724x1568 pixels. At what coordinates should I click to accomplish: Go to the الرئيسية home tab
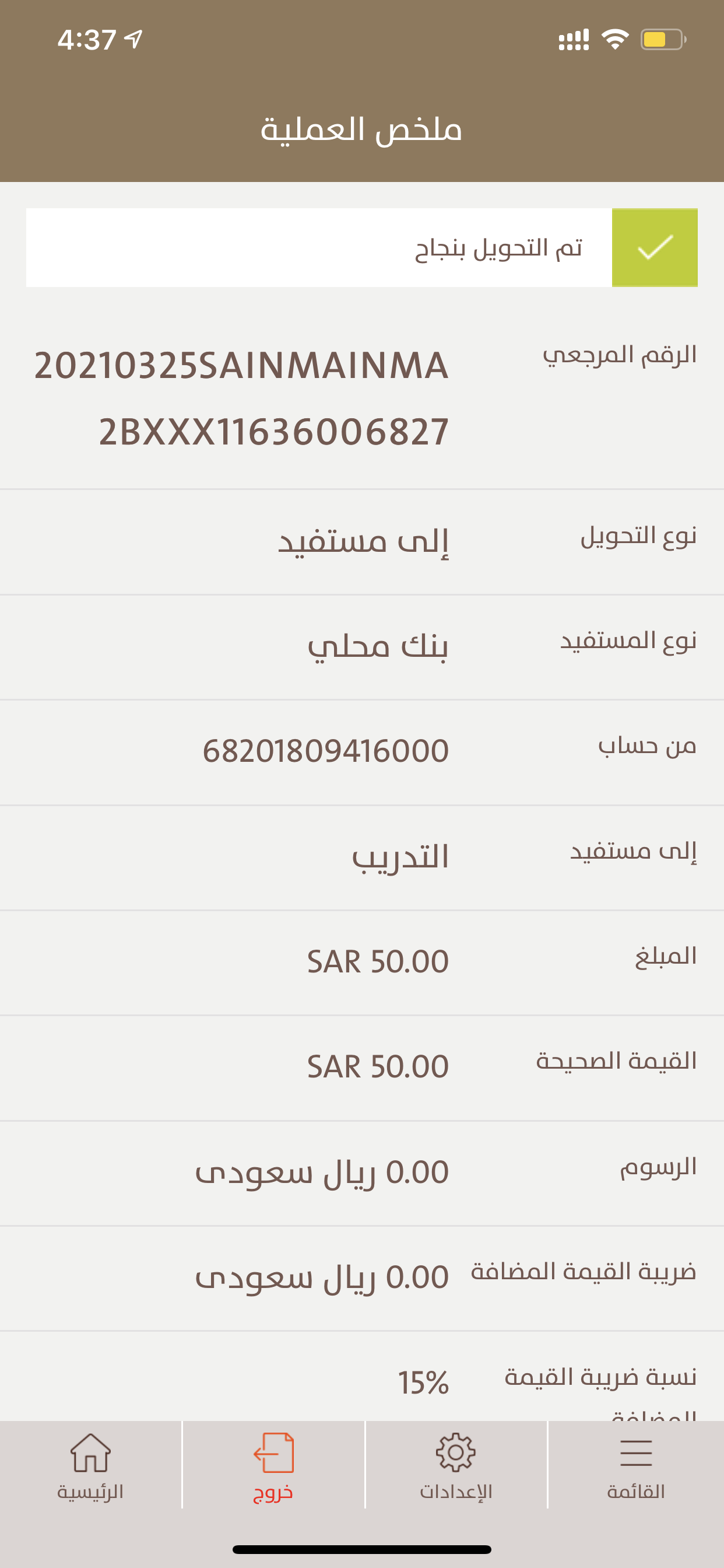[91, 1466]
